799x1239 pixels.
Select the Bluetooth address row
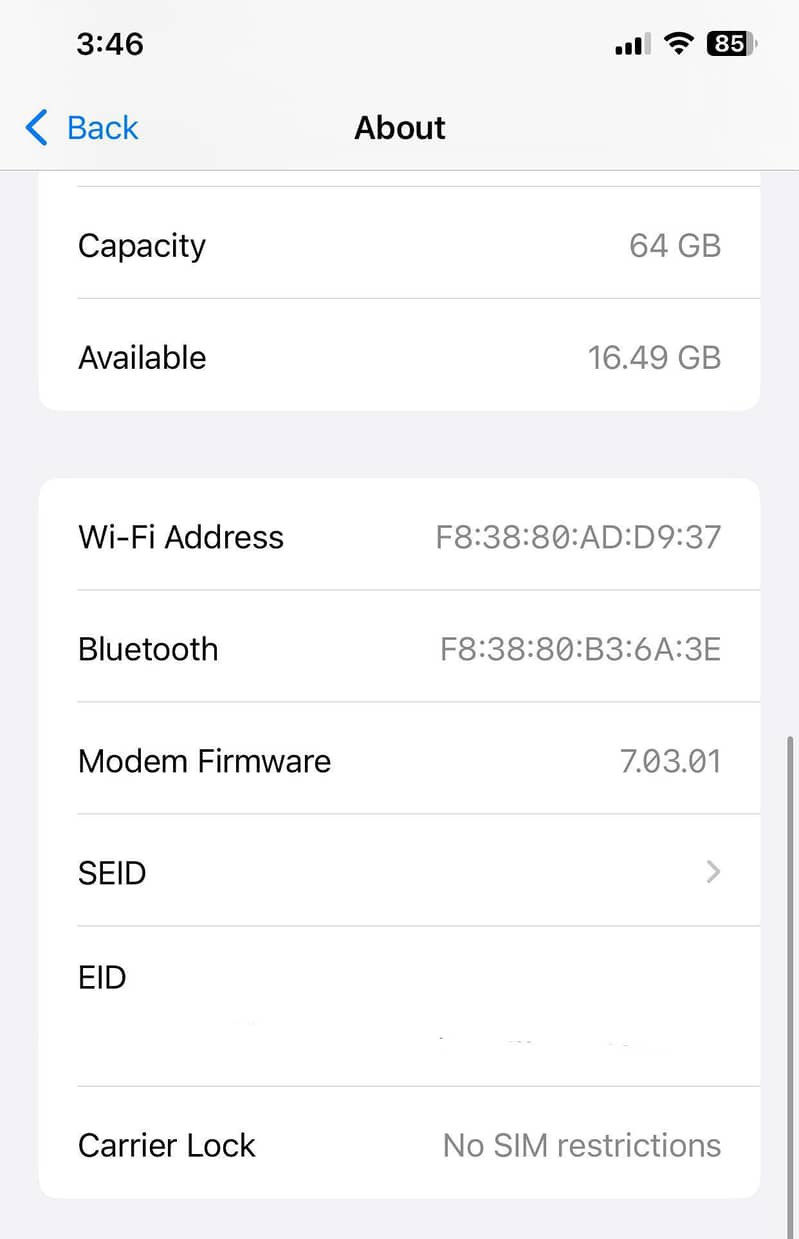point(400,648)
